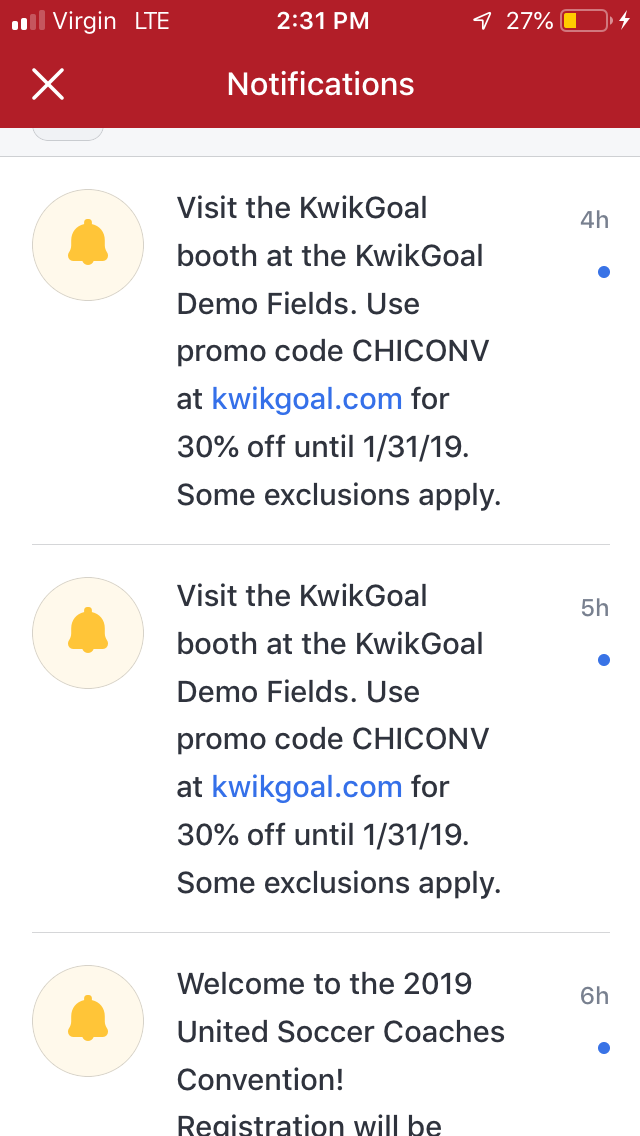Image resolution: width=640 pixels, height=1136 pixels.
Task: Open the United Soccer Coaches Convention welcome notification
Action: 320,1035
